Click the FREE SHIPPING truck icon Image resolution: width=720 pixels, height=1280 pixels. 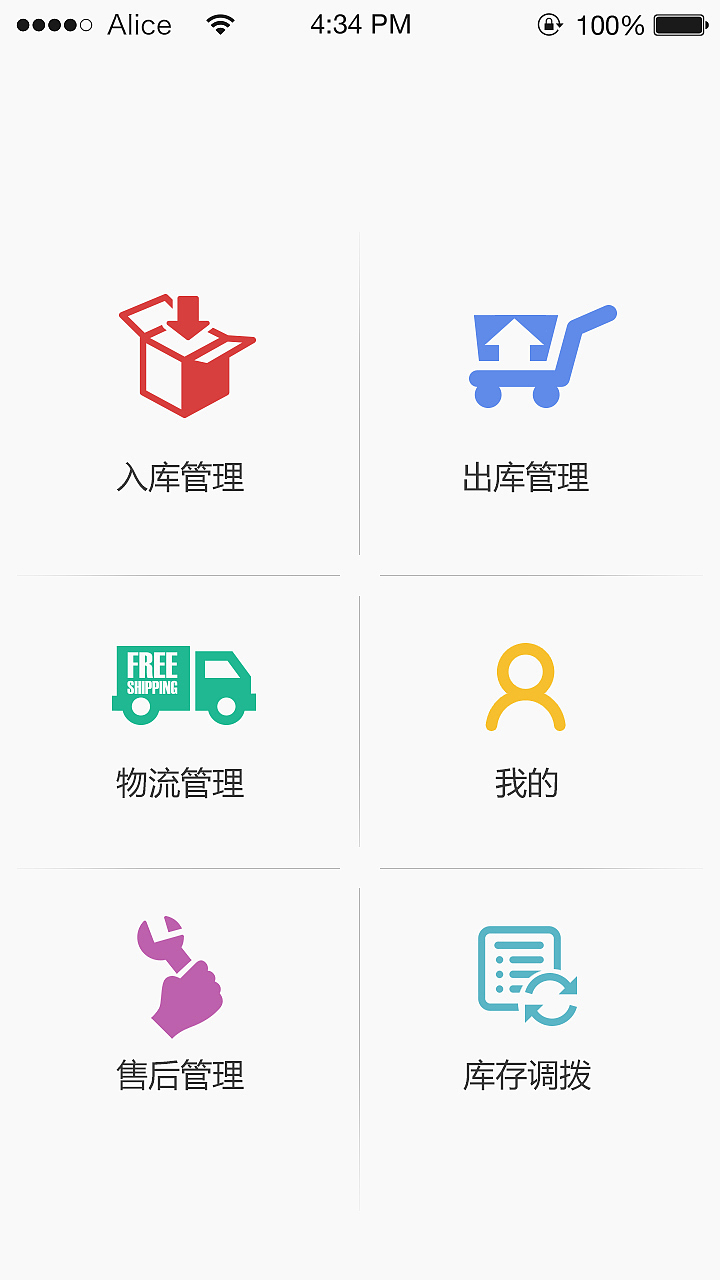coord(183,683)
